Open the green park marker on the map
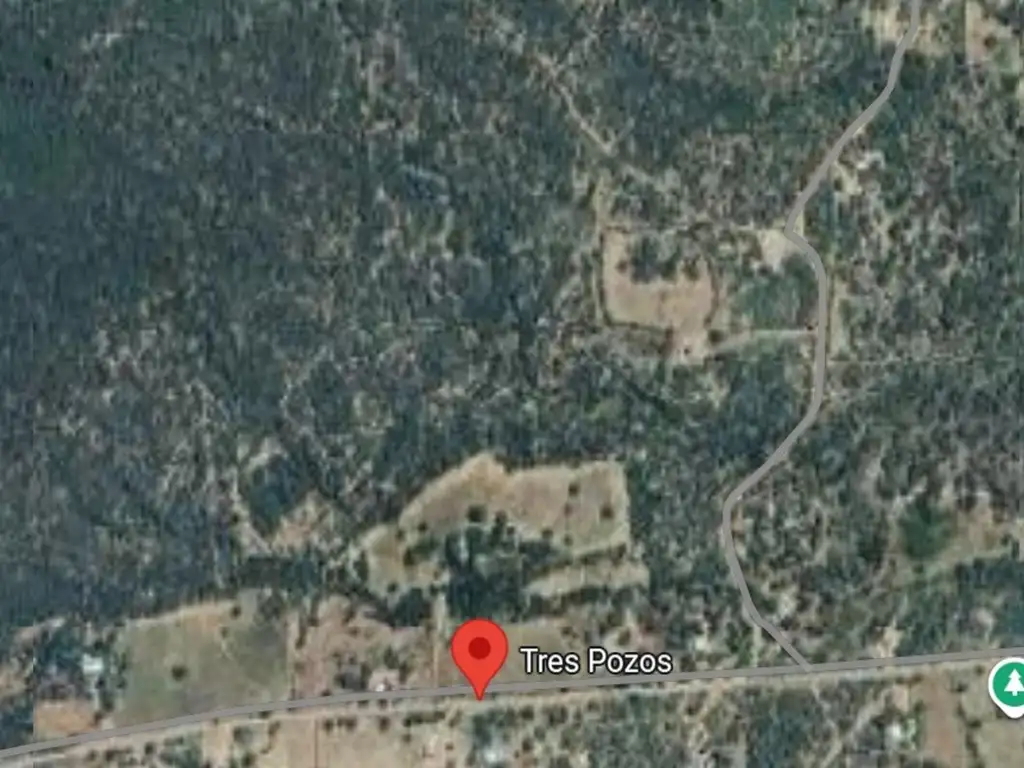The image size is (1024, 768). 1010,685
